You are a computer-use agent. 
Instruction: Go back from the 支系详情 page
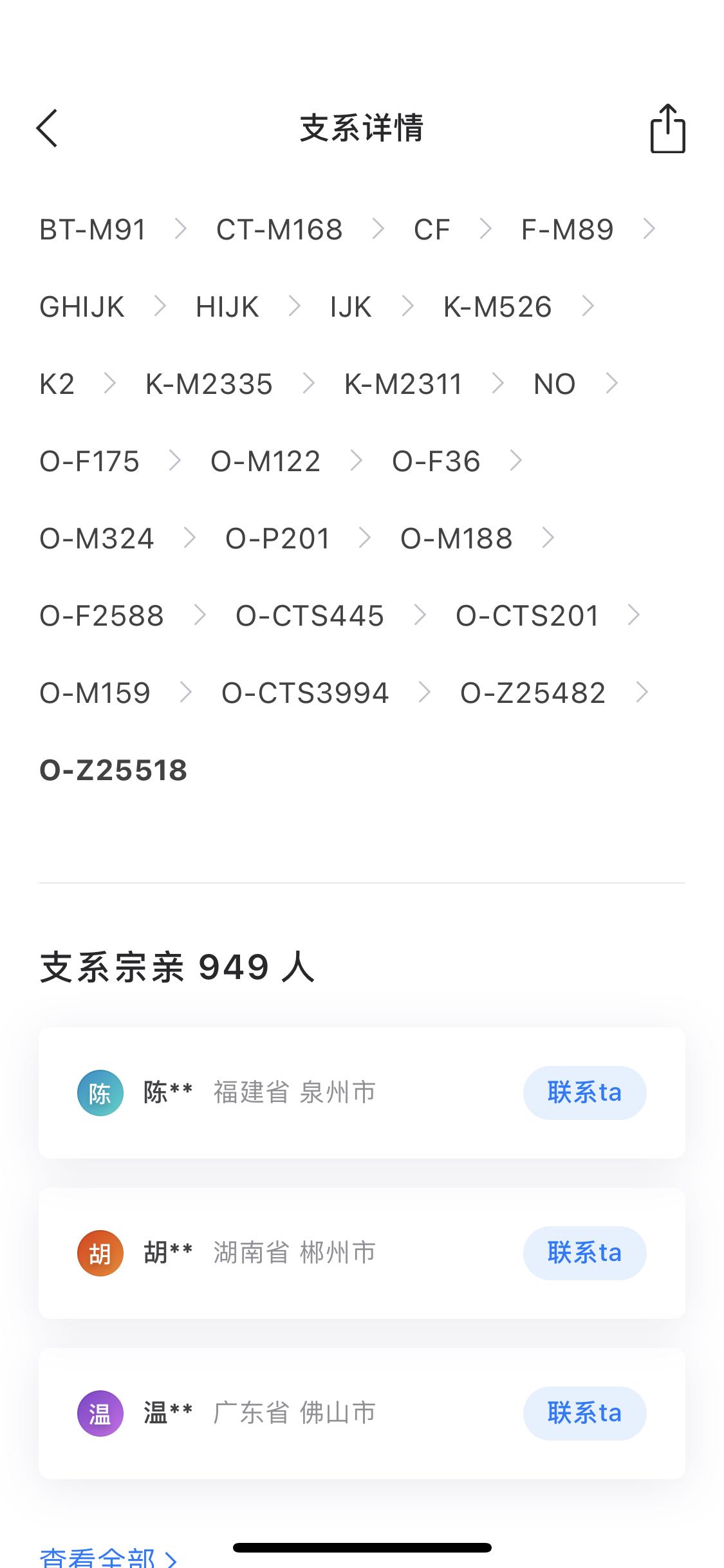tap(47, 128)
